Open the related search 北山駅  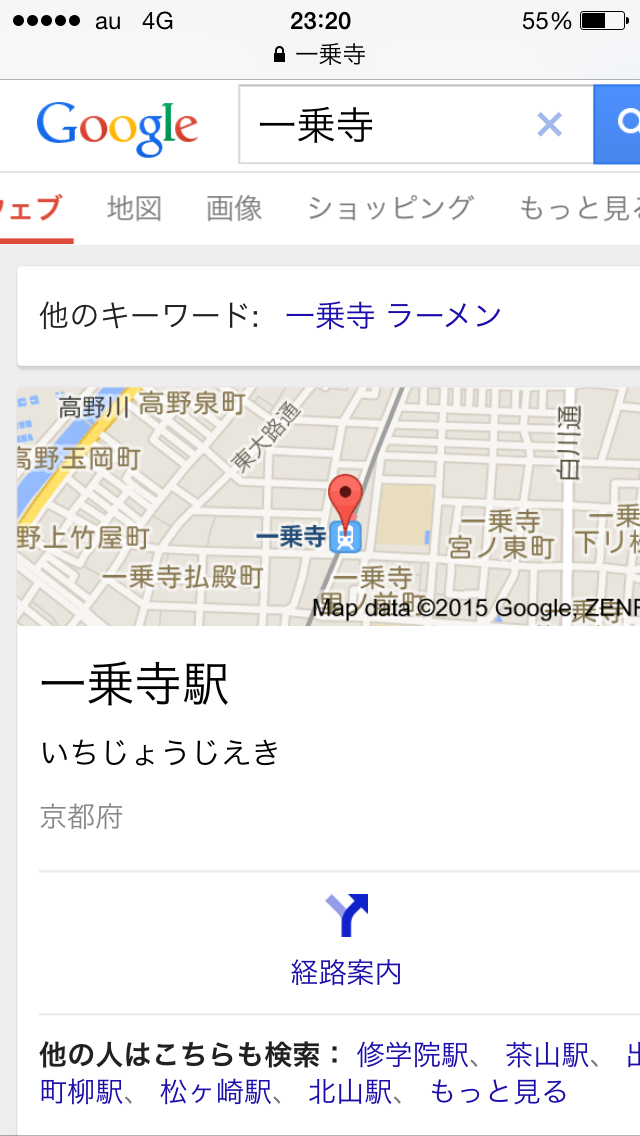[x=350, y=1091]
